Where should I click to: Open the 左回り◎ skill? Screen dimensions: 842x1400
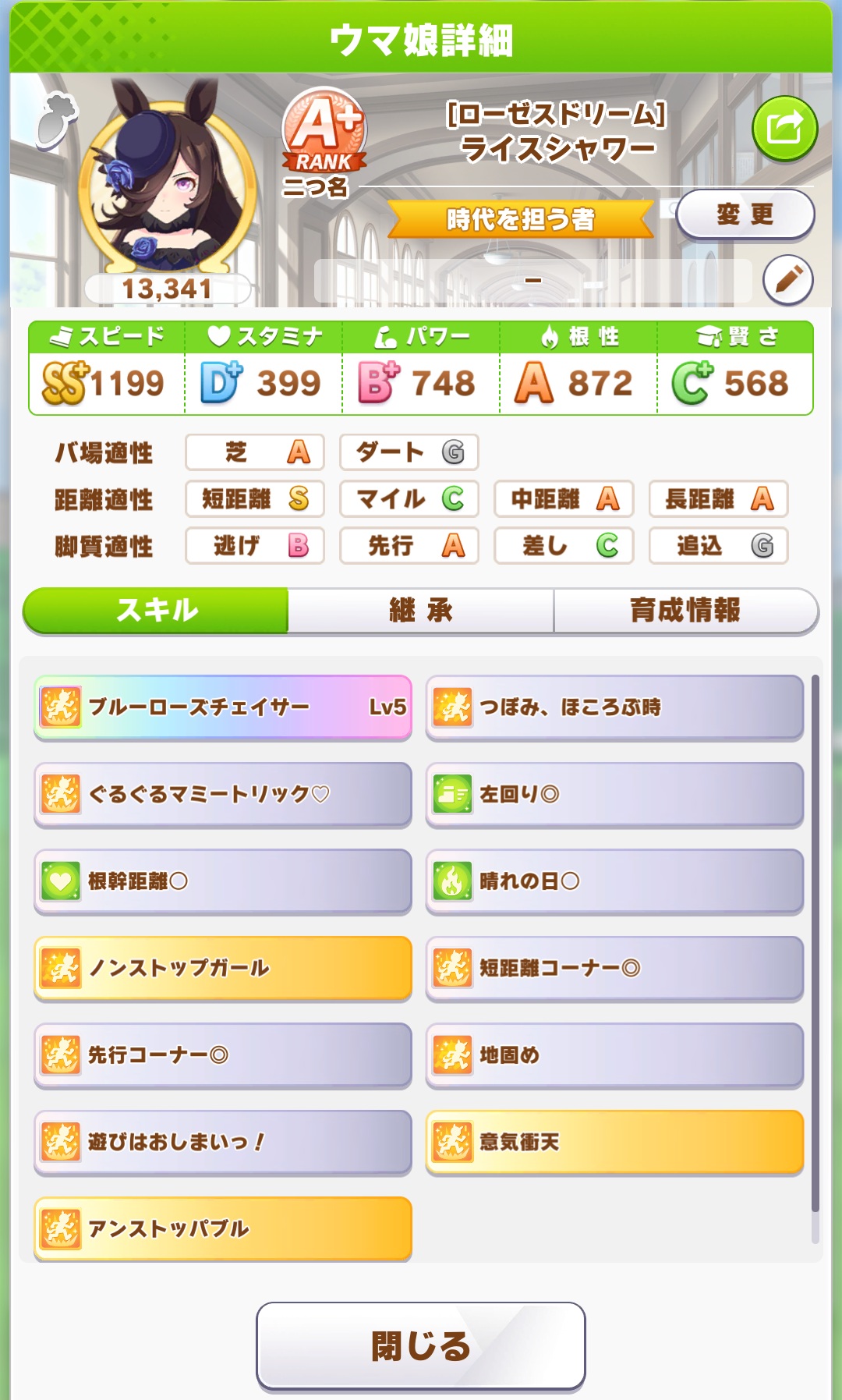(x=614, y=794)
